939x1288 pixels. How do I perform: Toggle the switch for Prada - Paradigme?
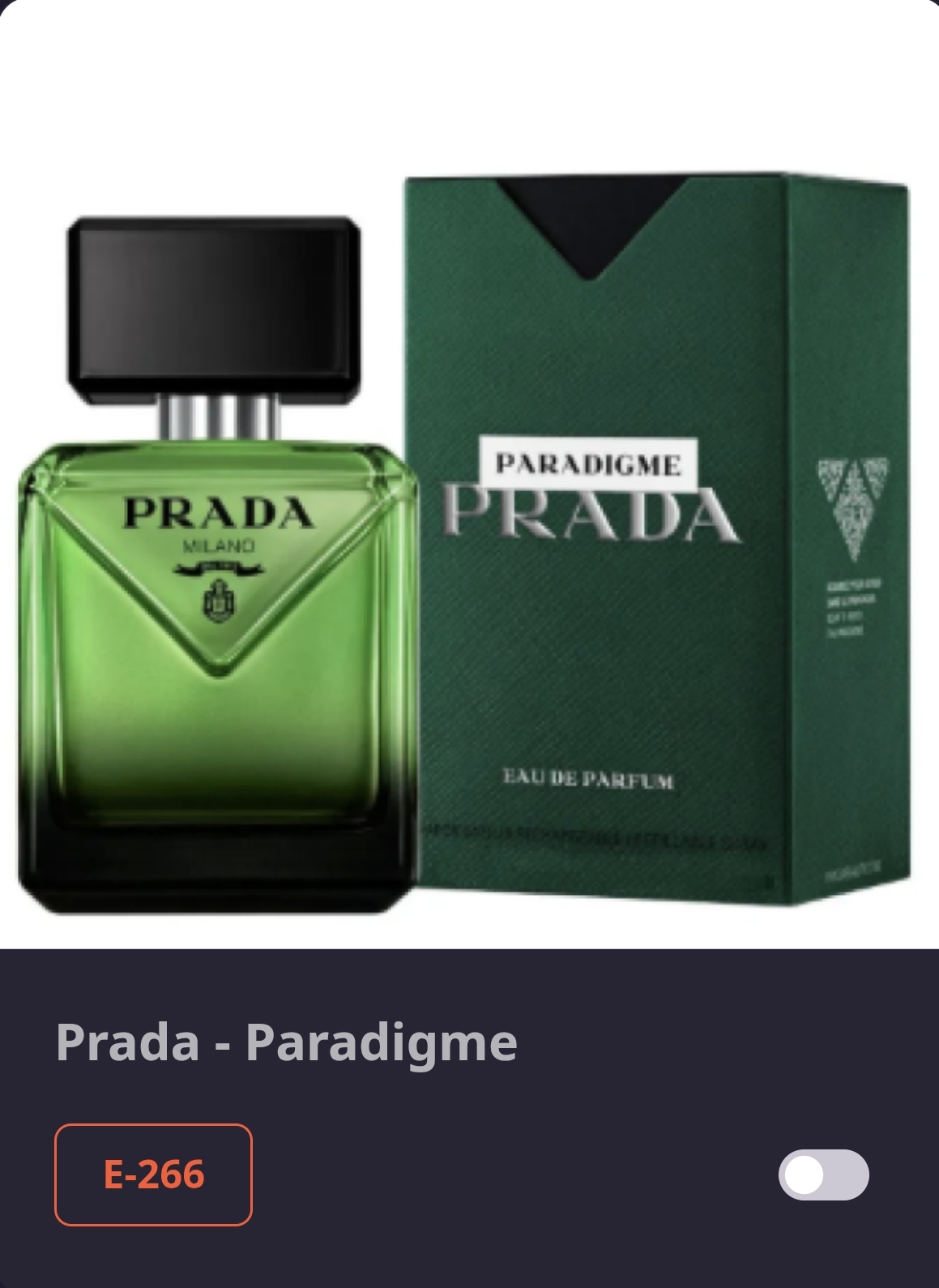(823, 1175)
